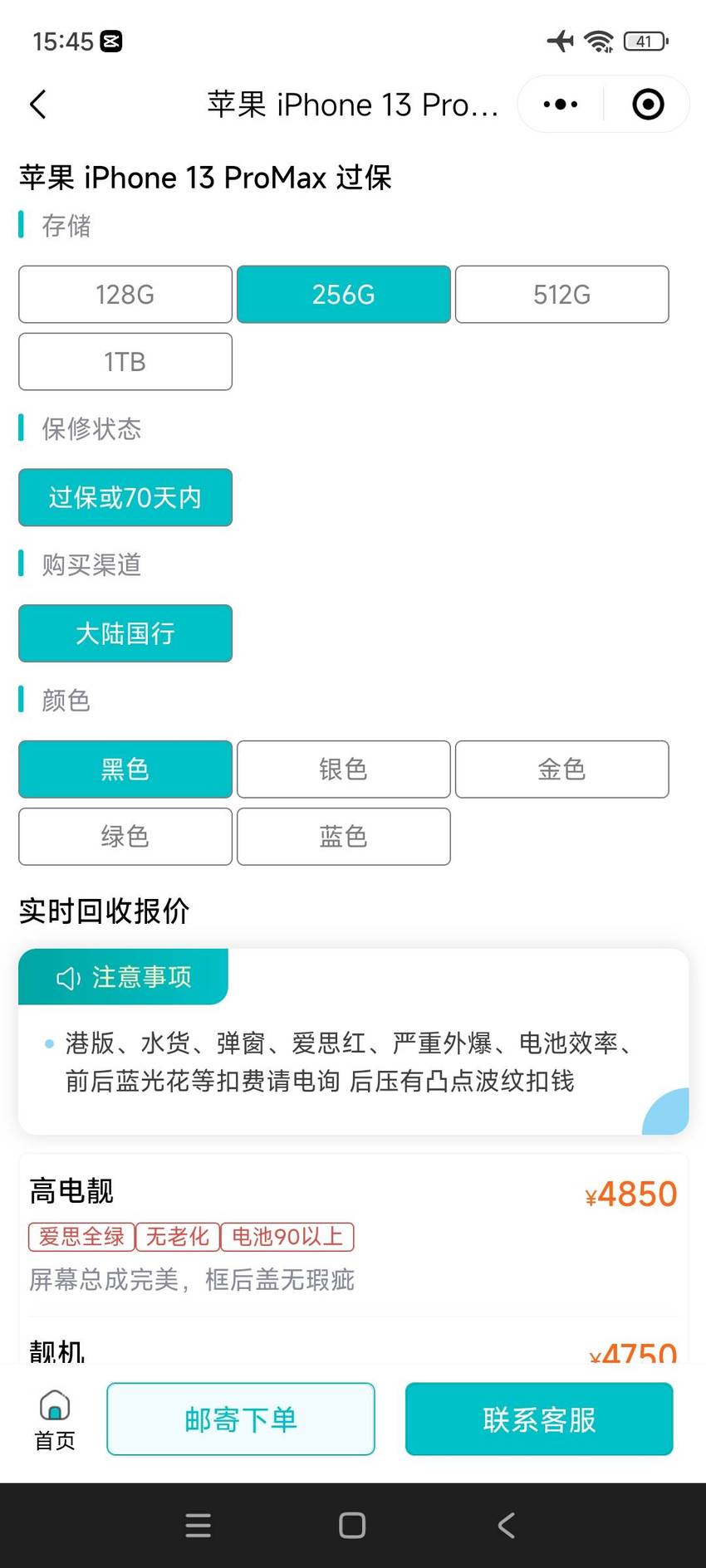This screenshot has height=1568, width=706.
Task: Pick 银色 color
Action: tap(344, 769)
